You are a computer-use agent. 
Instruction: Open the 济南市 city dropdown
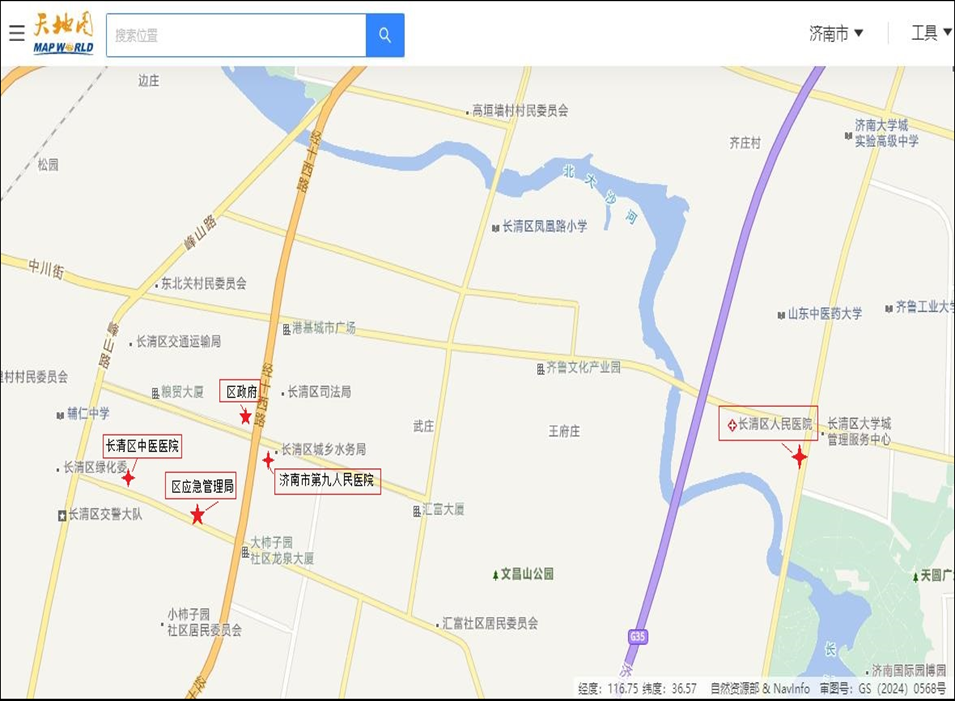(836, 34)
